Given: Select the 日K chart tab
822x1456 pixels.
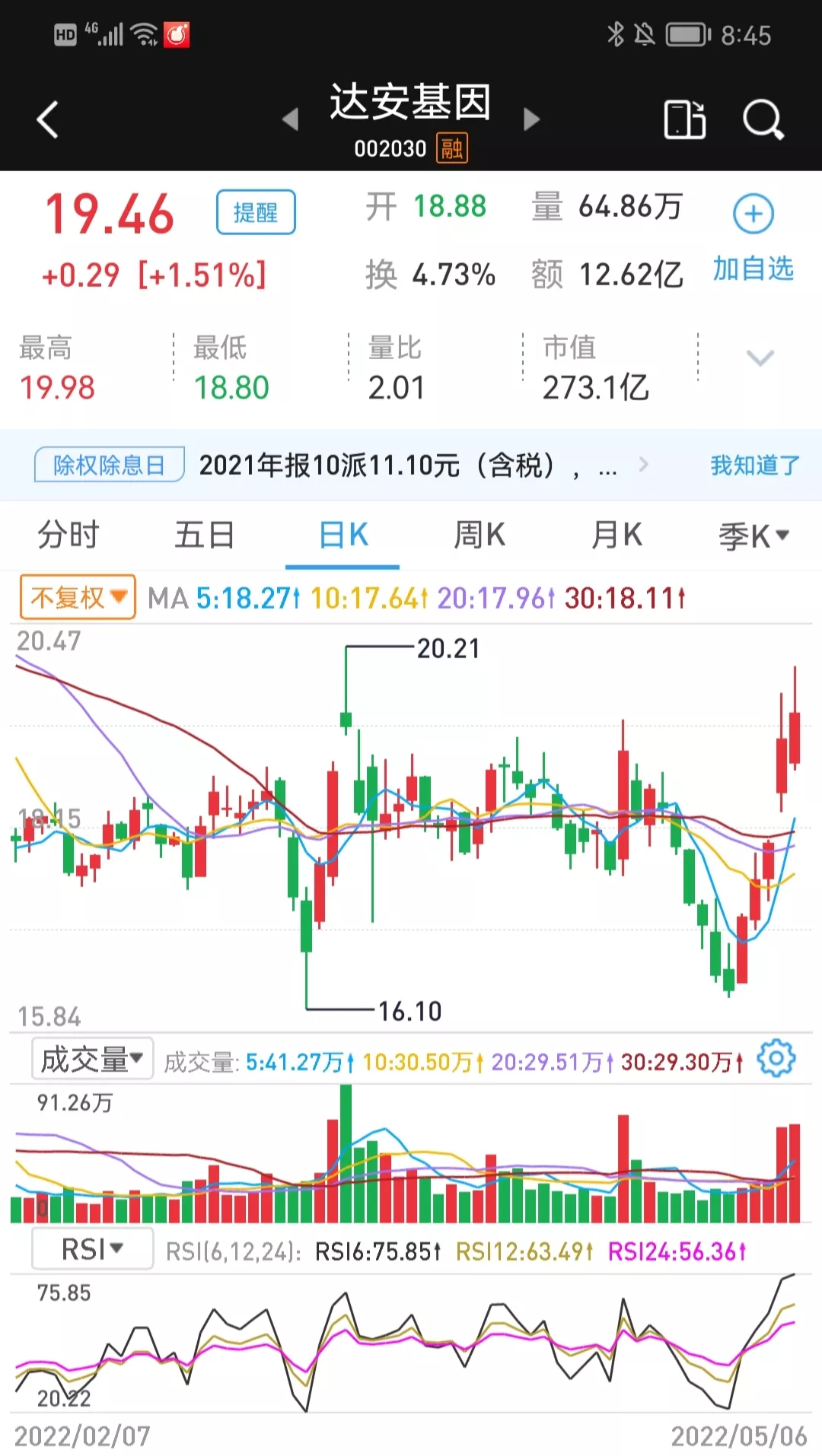Looking at the screenshot, I should coord(342,535).
